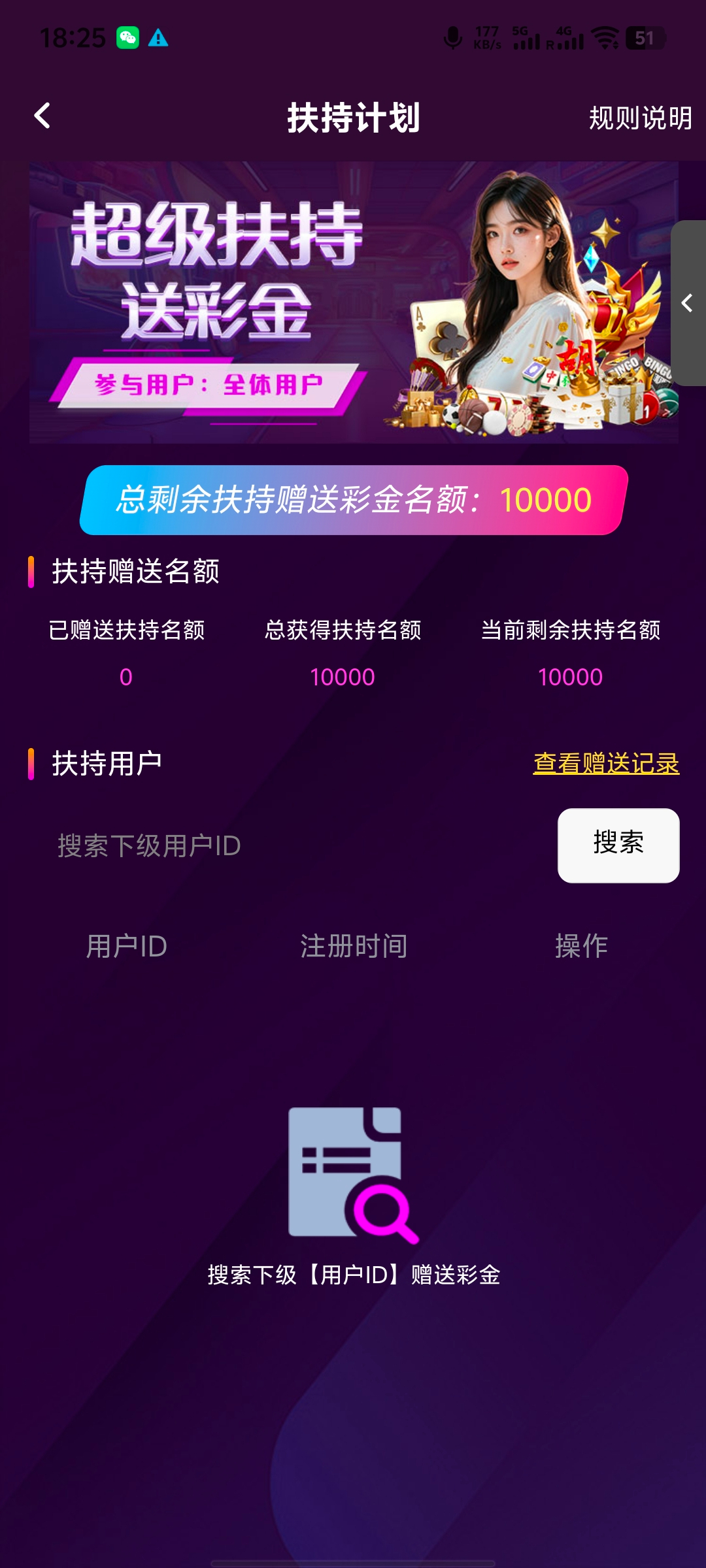Screen dimensions: 706x1568
Task: Tap the 搜索 search button
Action: (618, 845)
